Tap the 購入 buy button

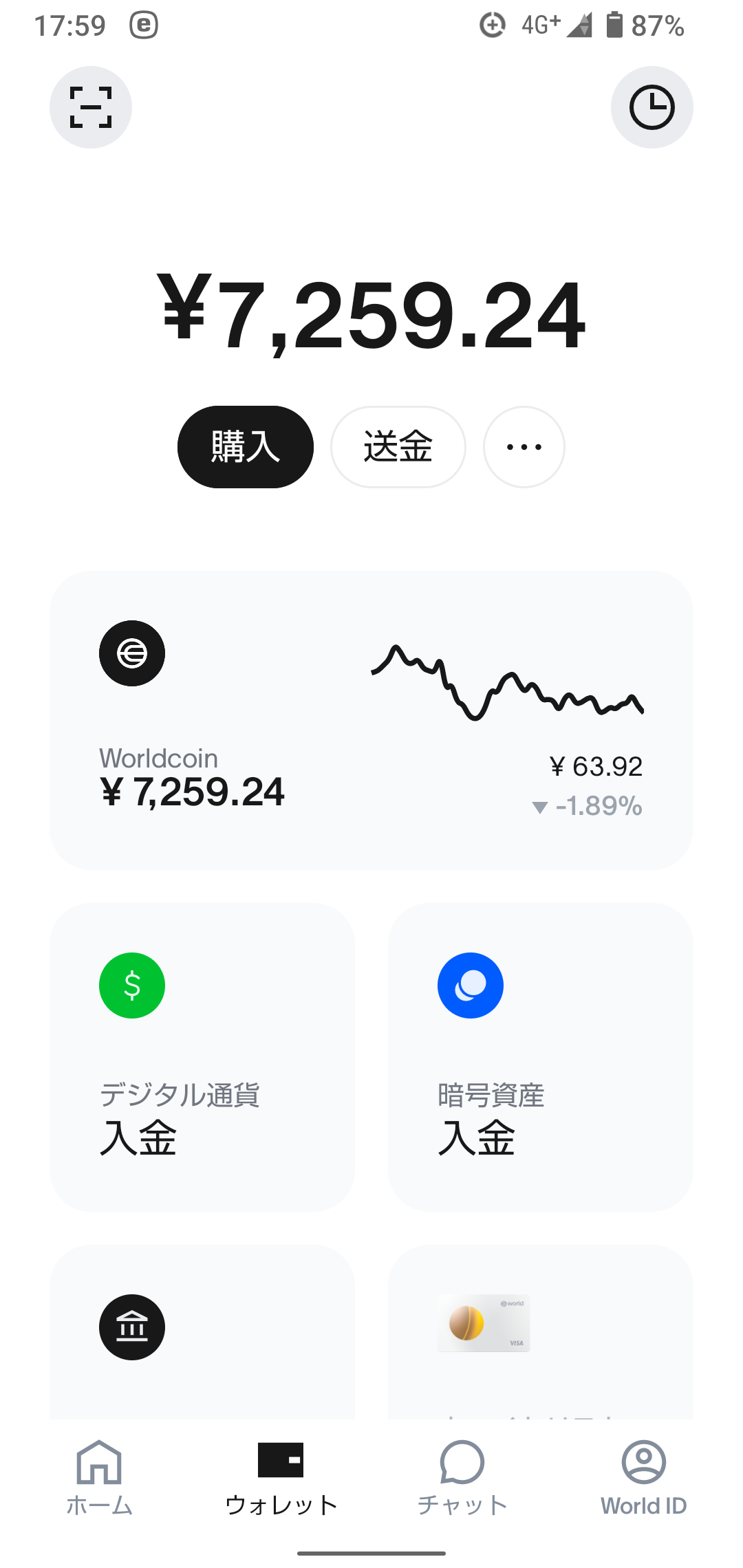(246, 447)
